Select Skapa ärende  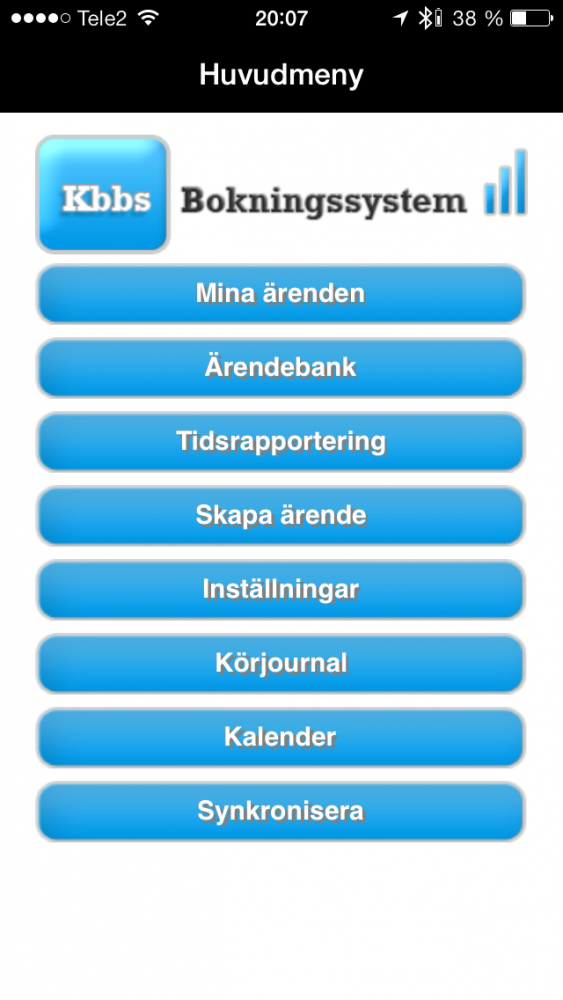(x=281, y=516)
